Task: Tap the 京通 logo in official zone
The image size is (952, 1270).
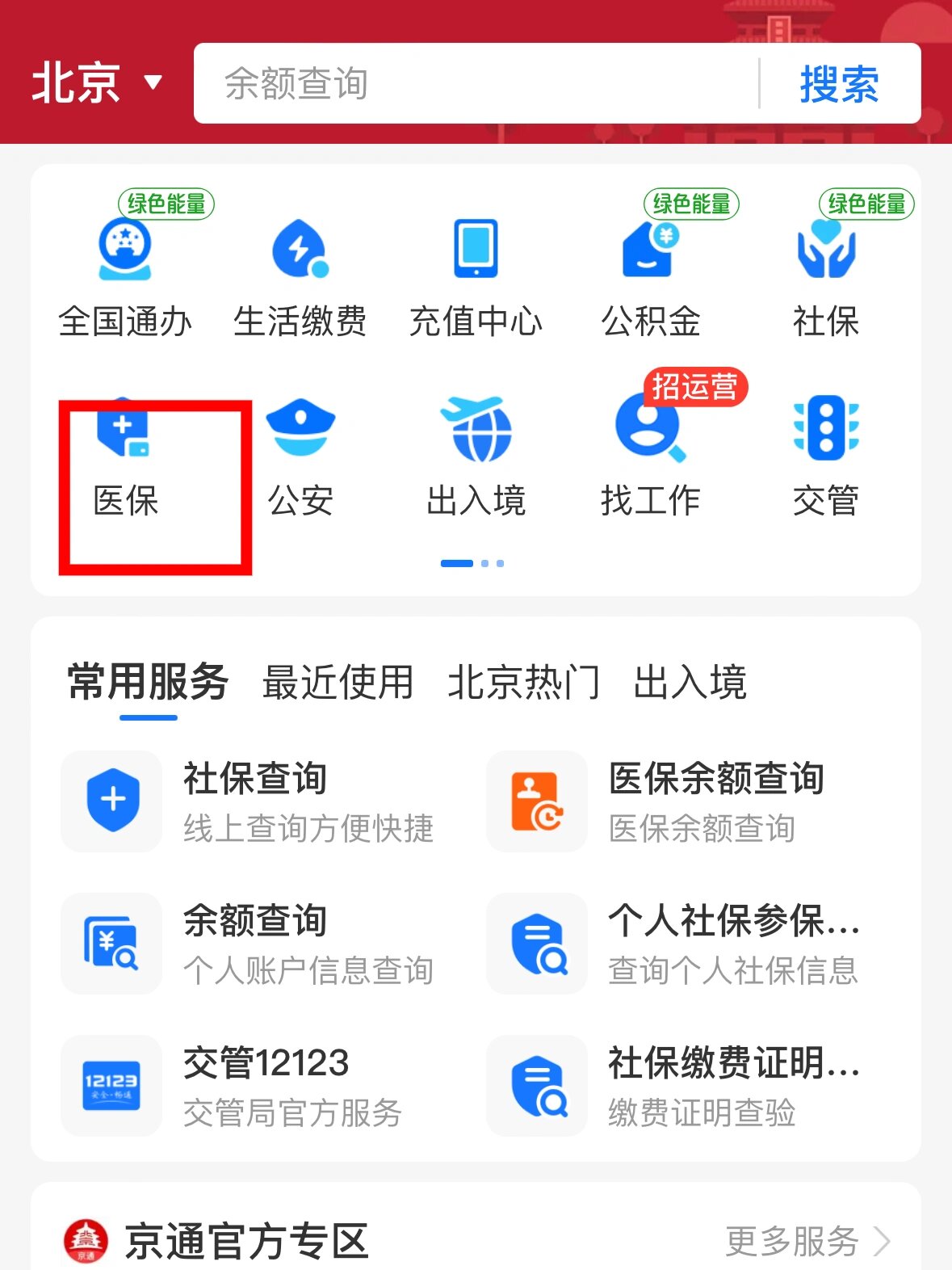Action: tap(85, 1242)
